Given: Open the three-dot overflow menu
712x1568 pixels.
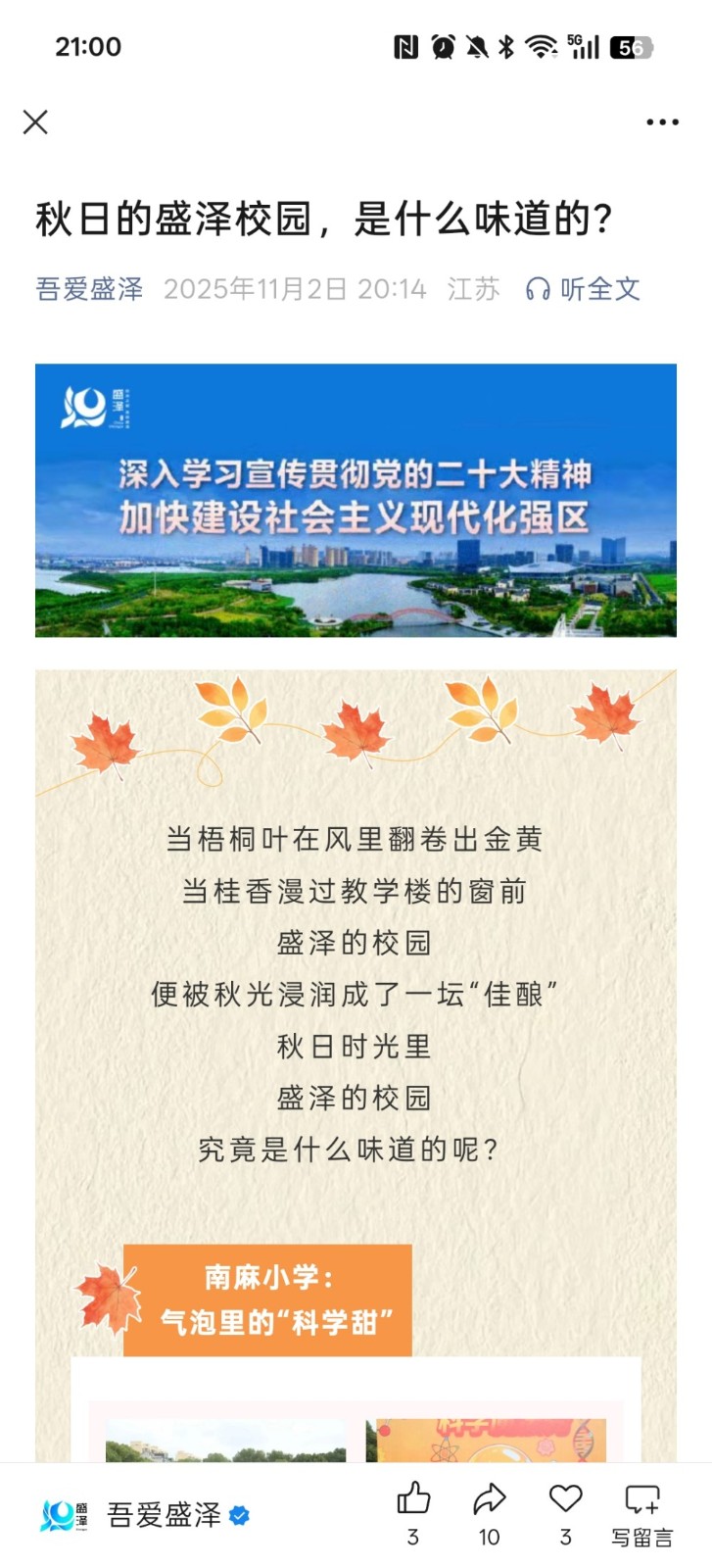Looking at the screenshot, I should tap(662, 122).
